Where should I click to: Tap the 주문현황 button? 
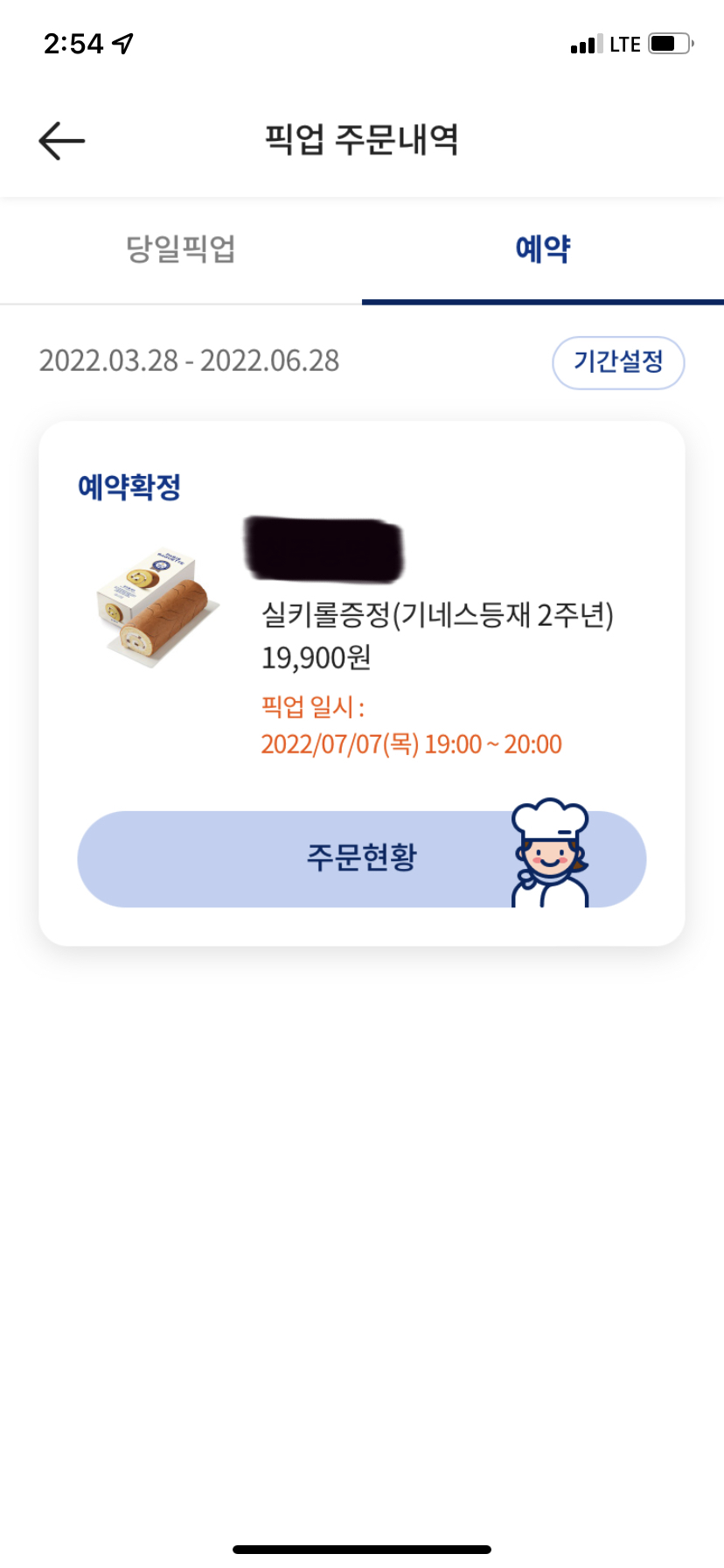[x=362, y=858]
